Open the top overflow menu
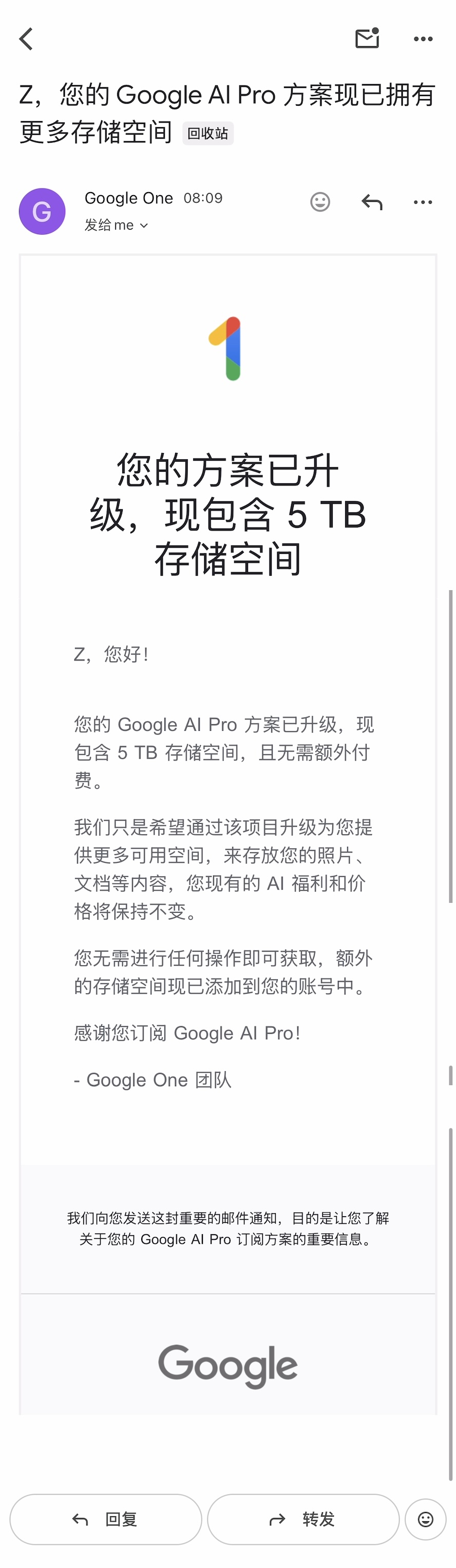This screenshot has height=1568, width=456. (x=423, y=39)
